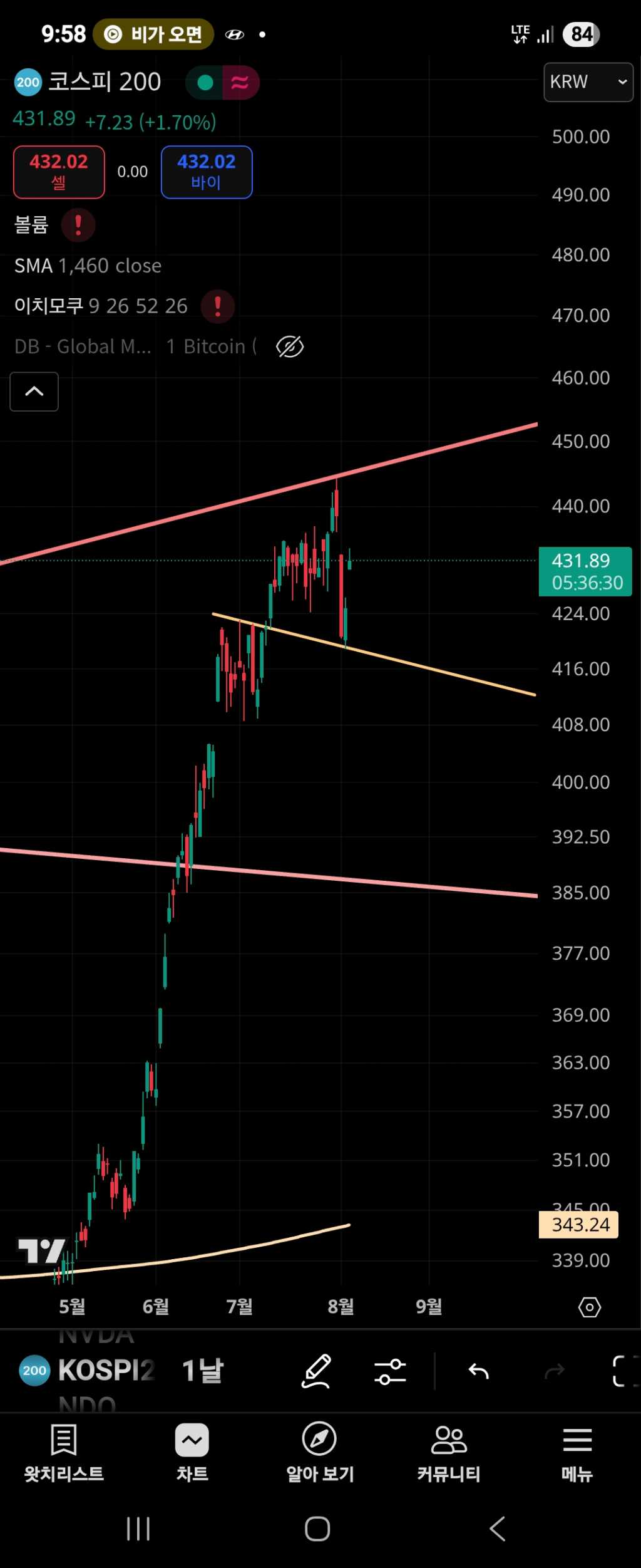Open the volume indicator warning icon
Viewport: 641px width, 1568px height.
click(x=78, y=224)
